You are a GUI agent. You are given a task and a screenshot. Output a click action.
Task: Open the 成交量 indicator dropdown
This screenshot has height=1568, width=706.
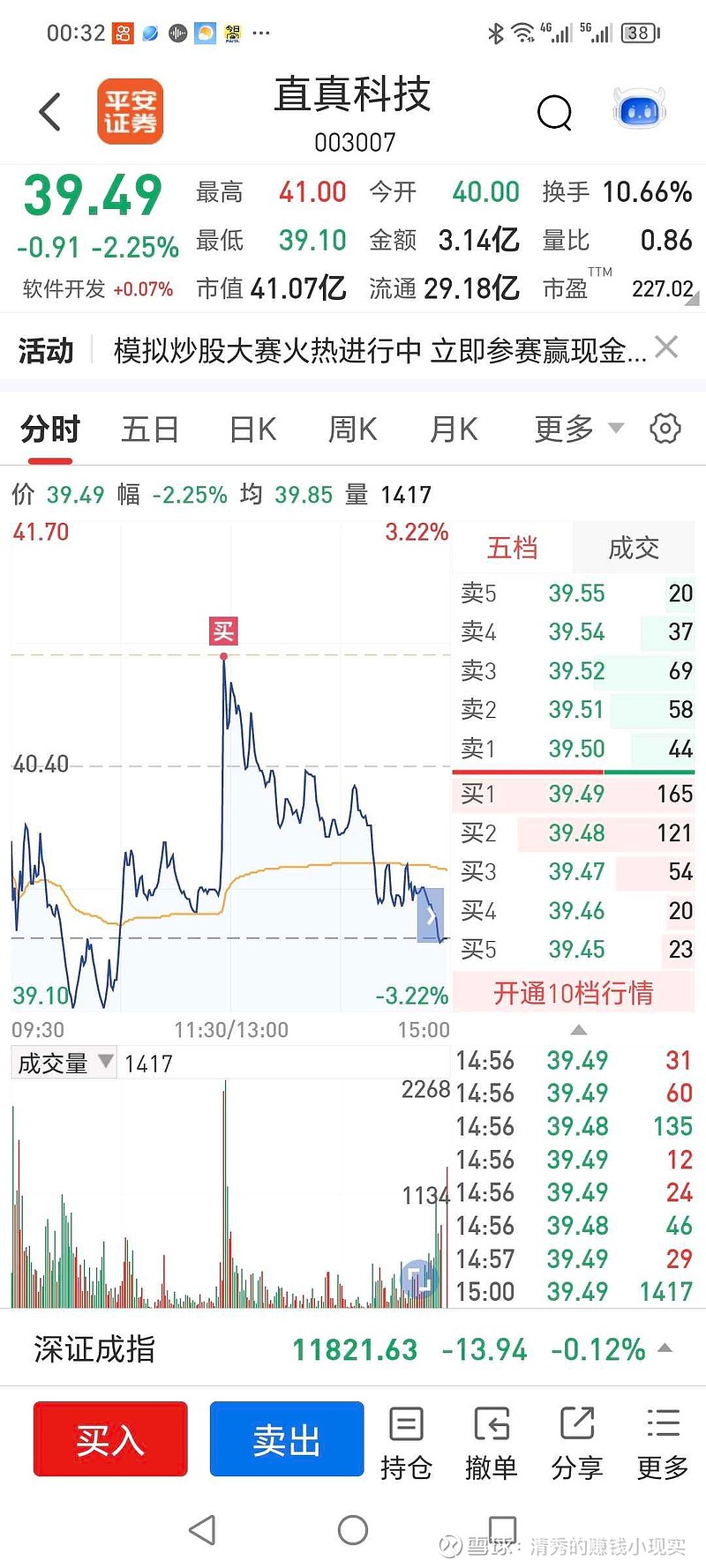point(65,1063)
